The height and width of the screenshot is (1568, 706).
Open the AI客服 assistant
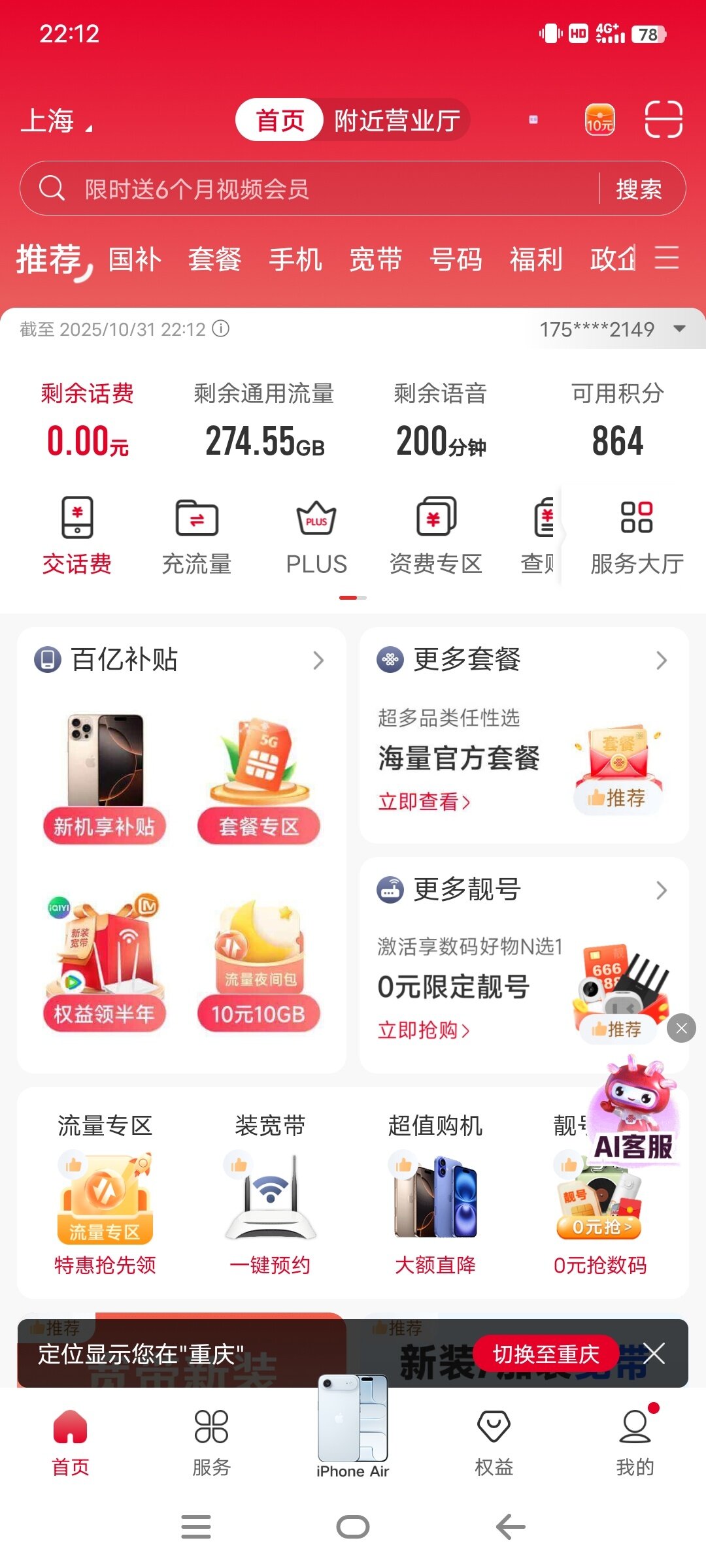[x=634, y=1111]
